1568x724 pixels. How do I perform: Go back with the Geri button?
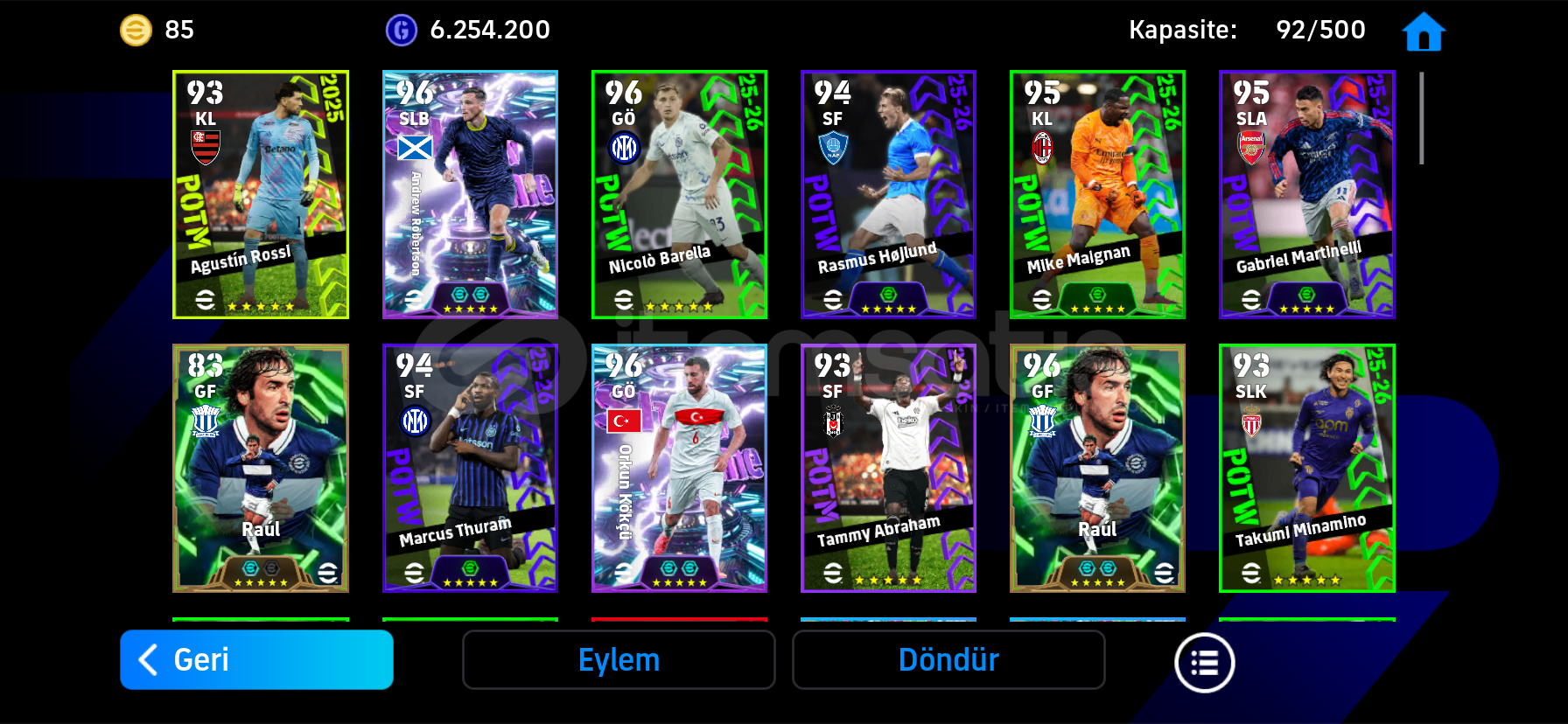pyautogui.click(x=256, y=659)
